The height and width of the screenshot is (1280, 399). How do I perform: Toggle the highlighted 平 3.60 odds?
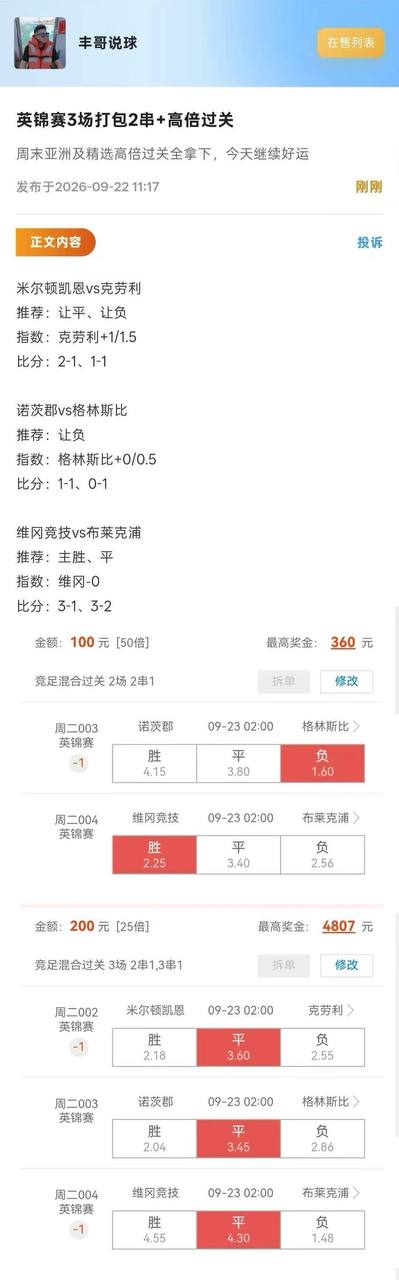(x=238, y=1047)
